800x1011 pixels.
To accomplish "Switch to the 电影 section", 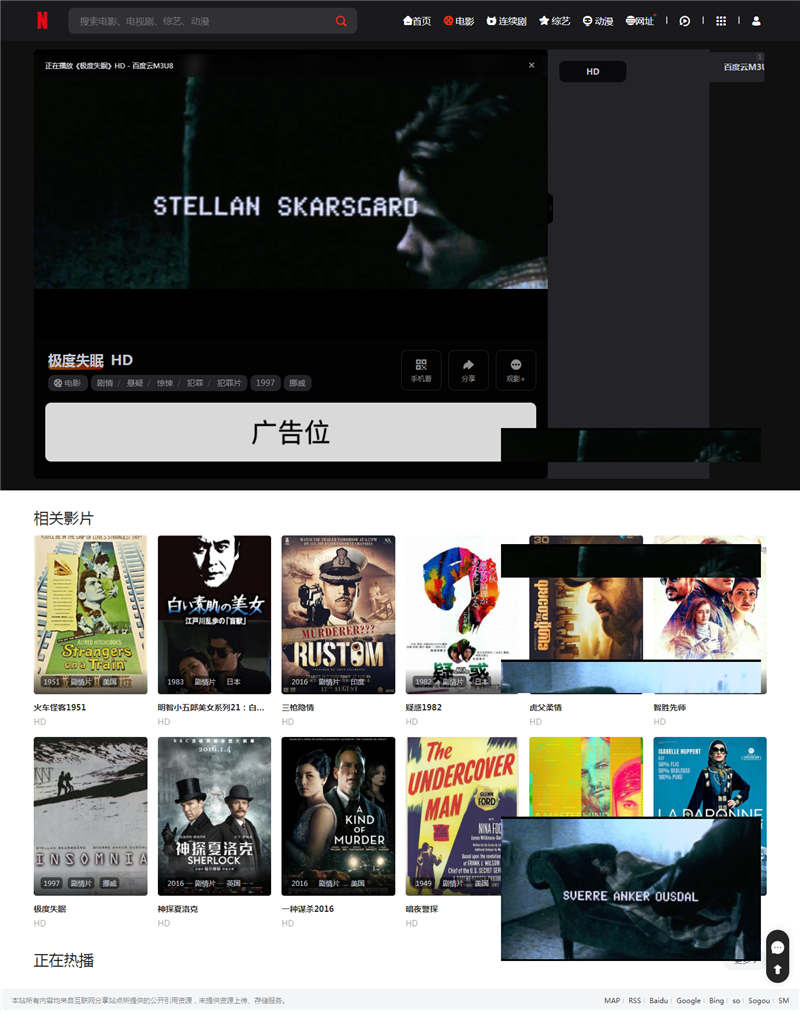I will 459,20.
